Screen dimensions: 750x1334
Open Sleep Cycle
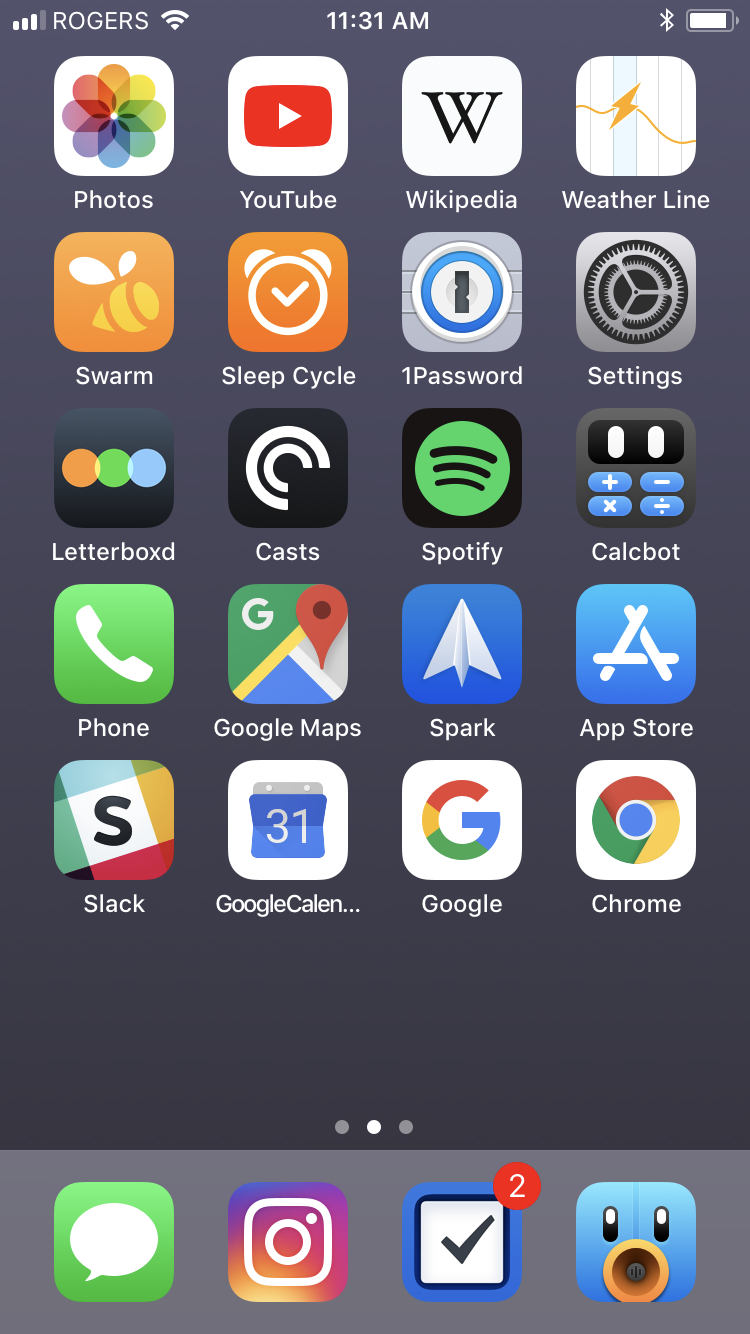(x=288, y=292)
